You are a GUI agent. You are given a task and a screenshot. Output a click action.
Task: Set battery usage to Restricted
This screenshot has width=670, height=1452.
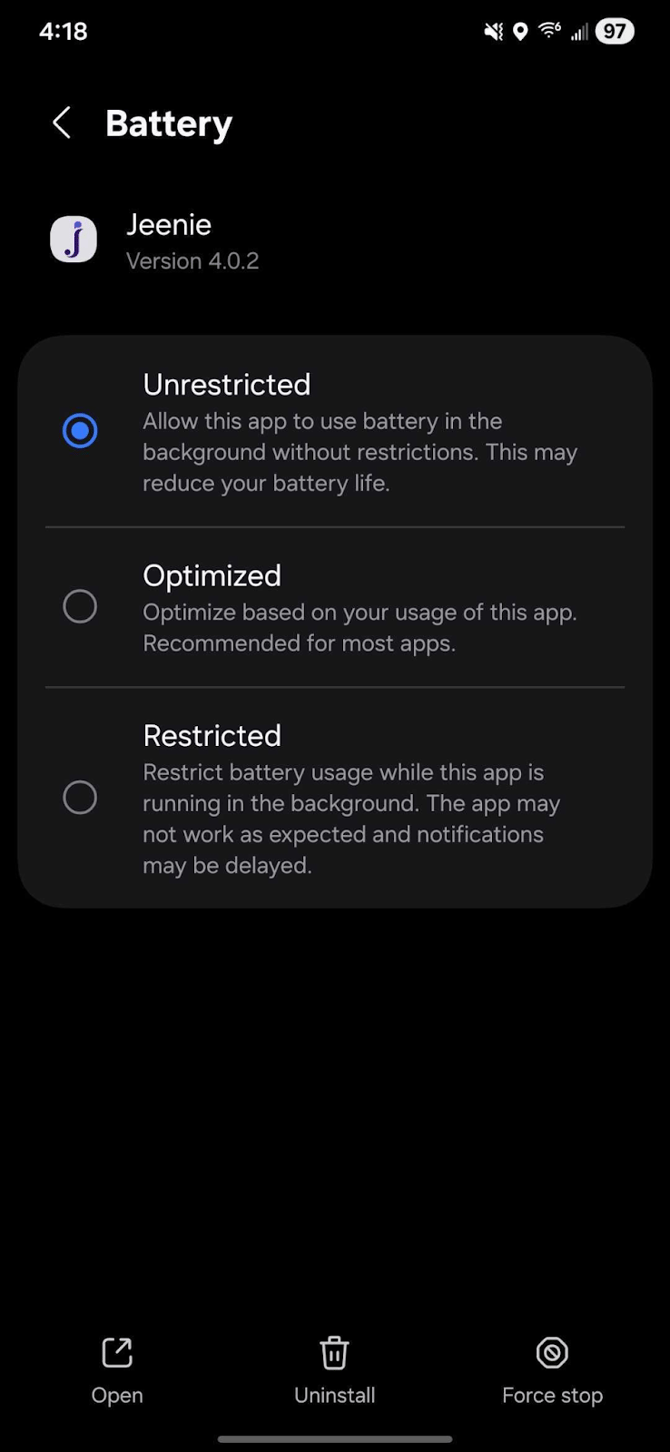80,797
